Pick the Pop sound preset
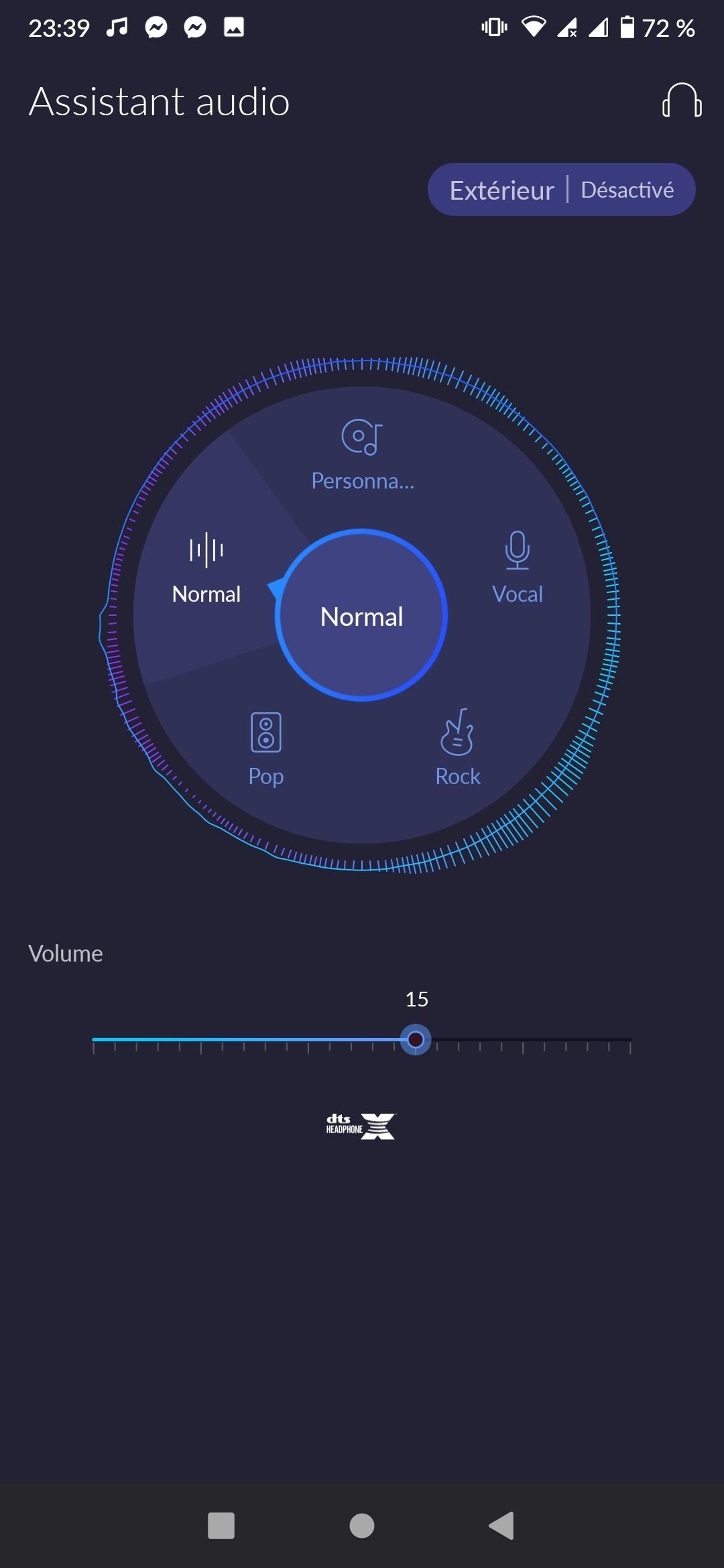 tap(266, 748)
